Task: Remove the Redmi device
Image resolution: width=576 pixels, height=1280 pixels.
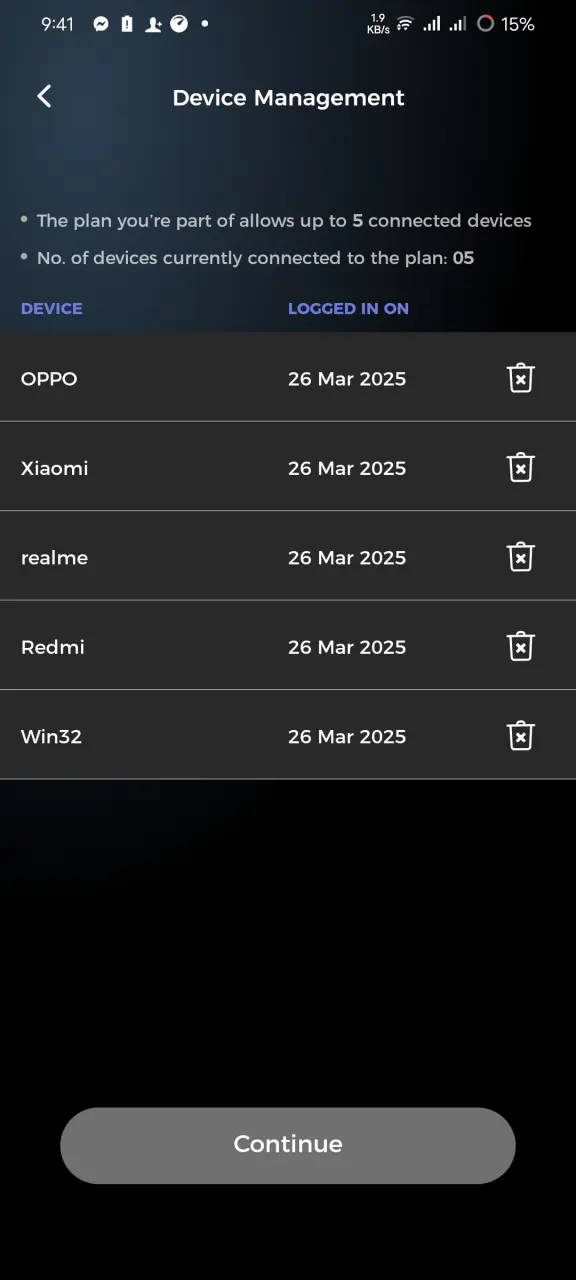Action: tap(520, 646)
